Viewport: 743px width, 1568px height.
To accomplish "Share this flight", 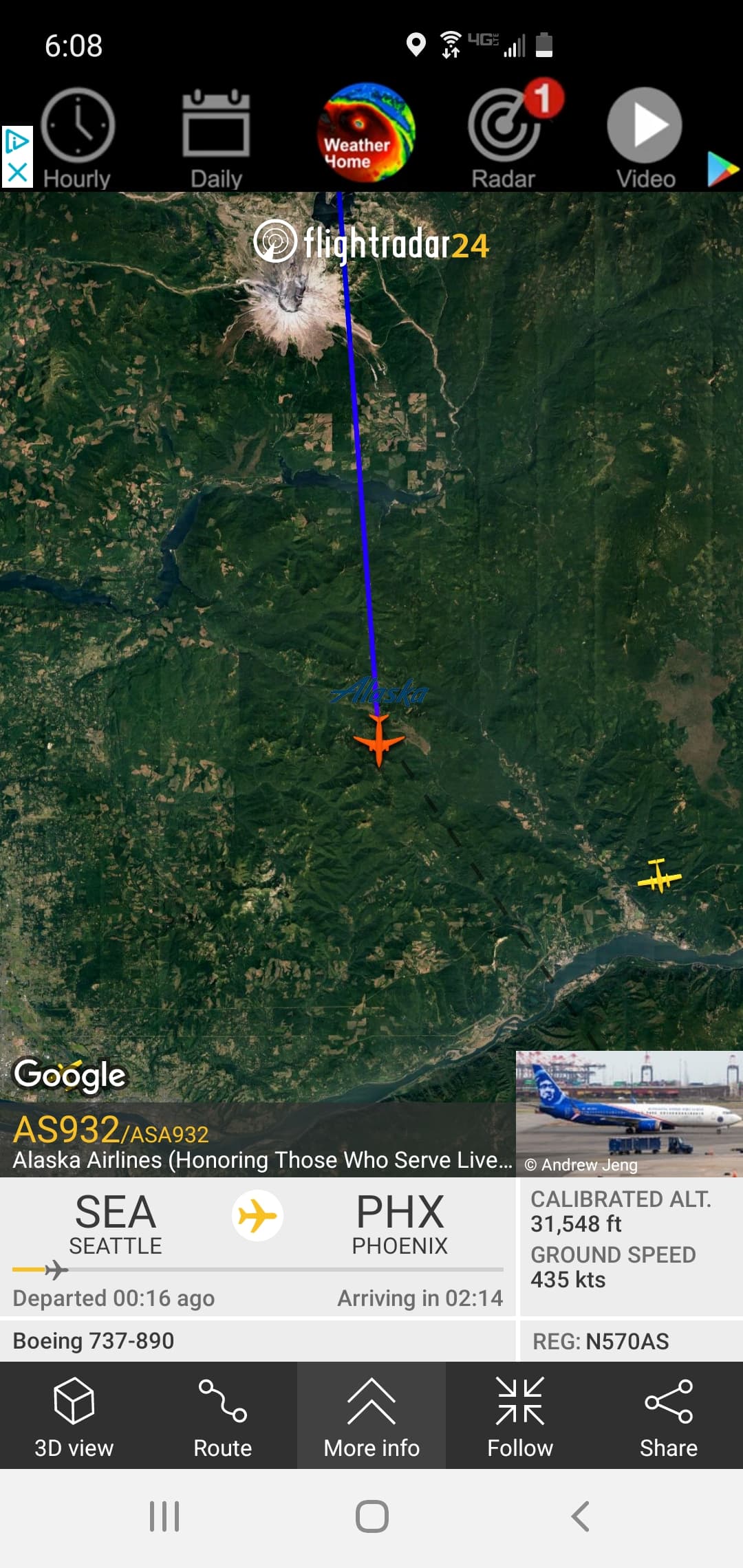I will [668, 1416].
